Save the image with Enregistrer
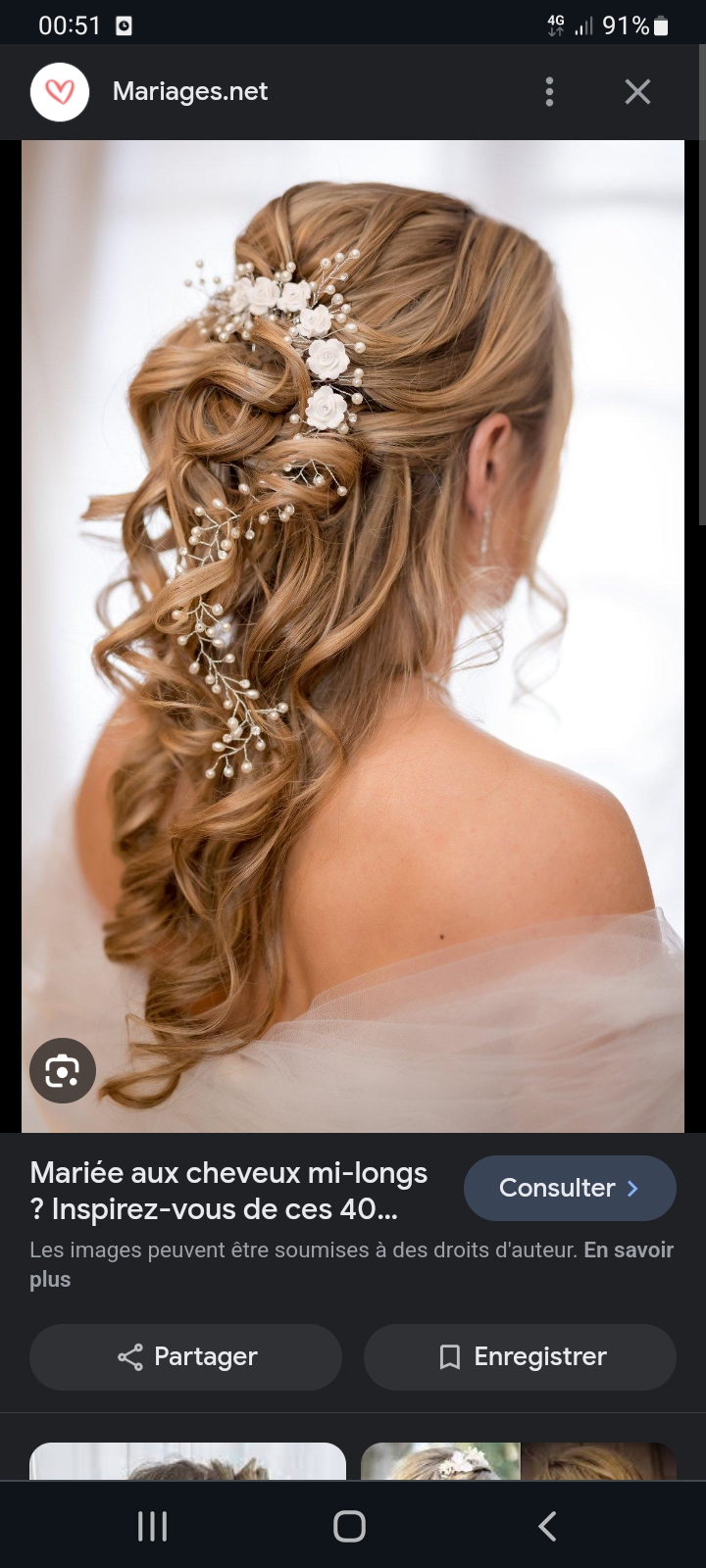Viewport: 706px width, 1568px height. pyautogui.click(x=520, y=1356)
